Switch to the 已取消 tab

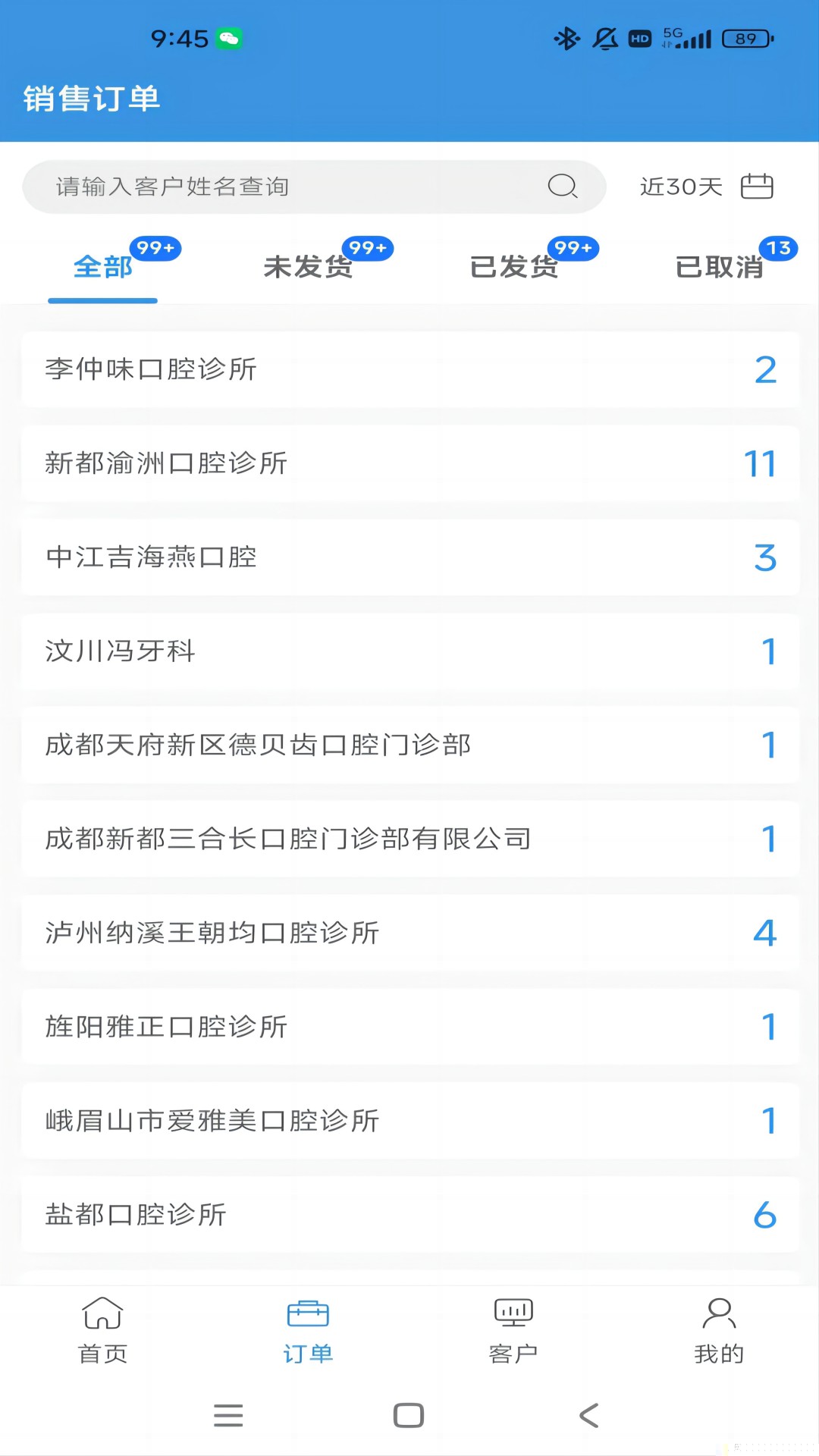(x=719, y=267)
